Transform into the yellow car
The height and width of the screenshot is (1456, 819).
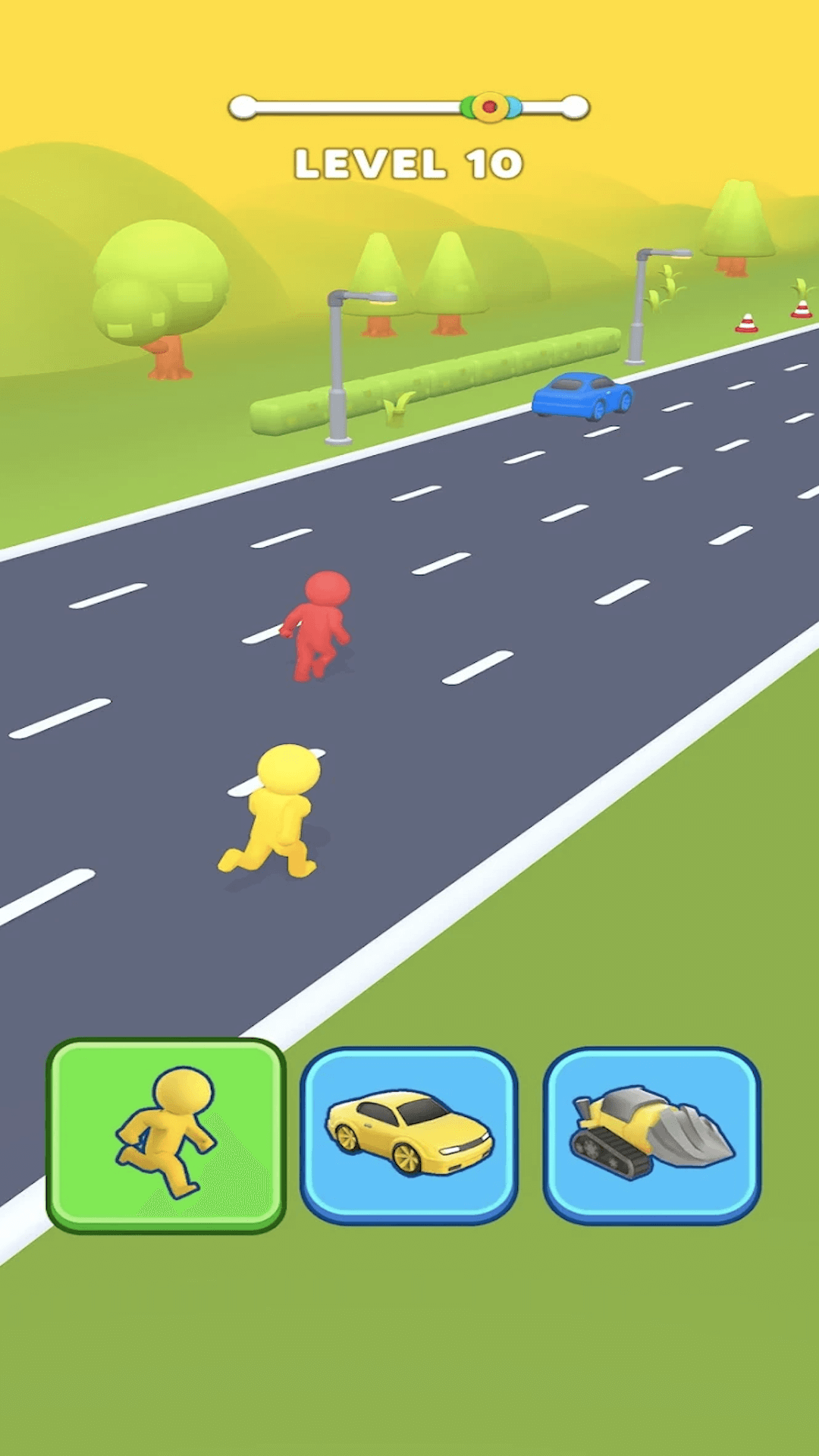pos(409,1135)
